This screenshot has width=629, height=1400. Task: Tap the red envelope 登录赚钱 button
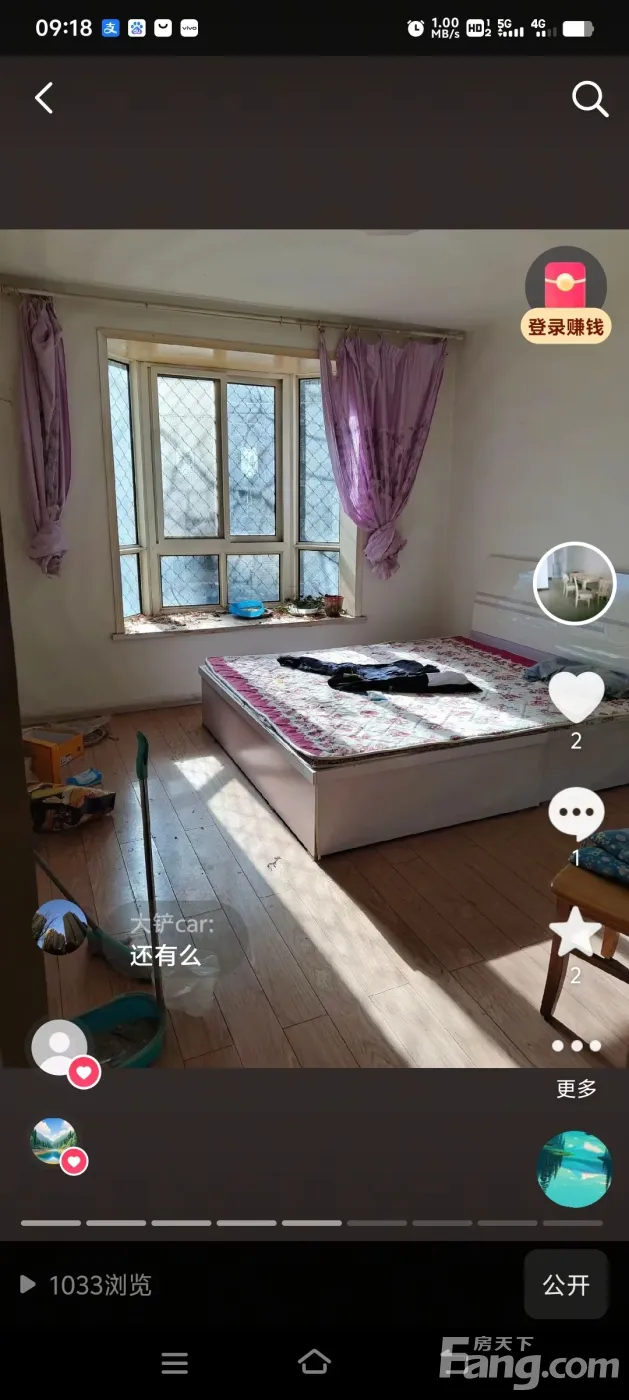pos(566,295)
